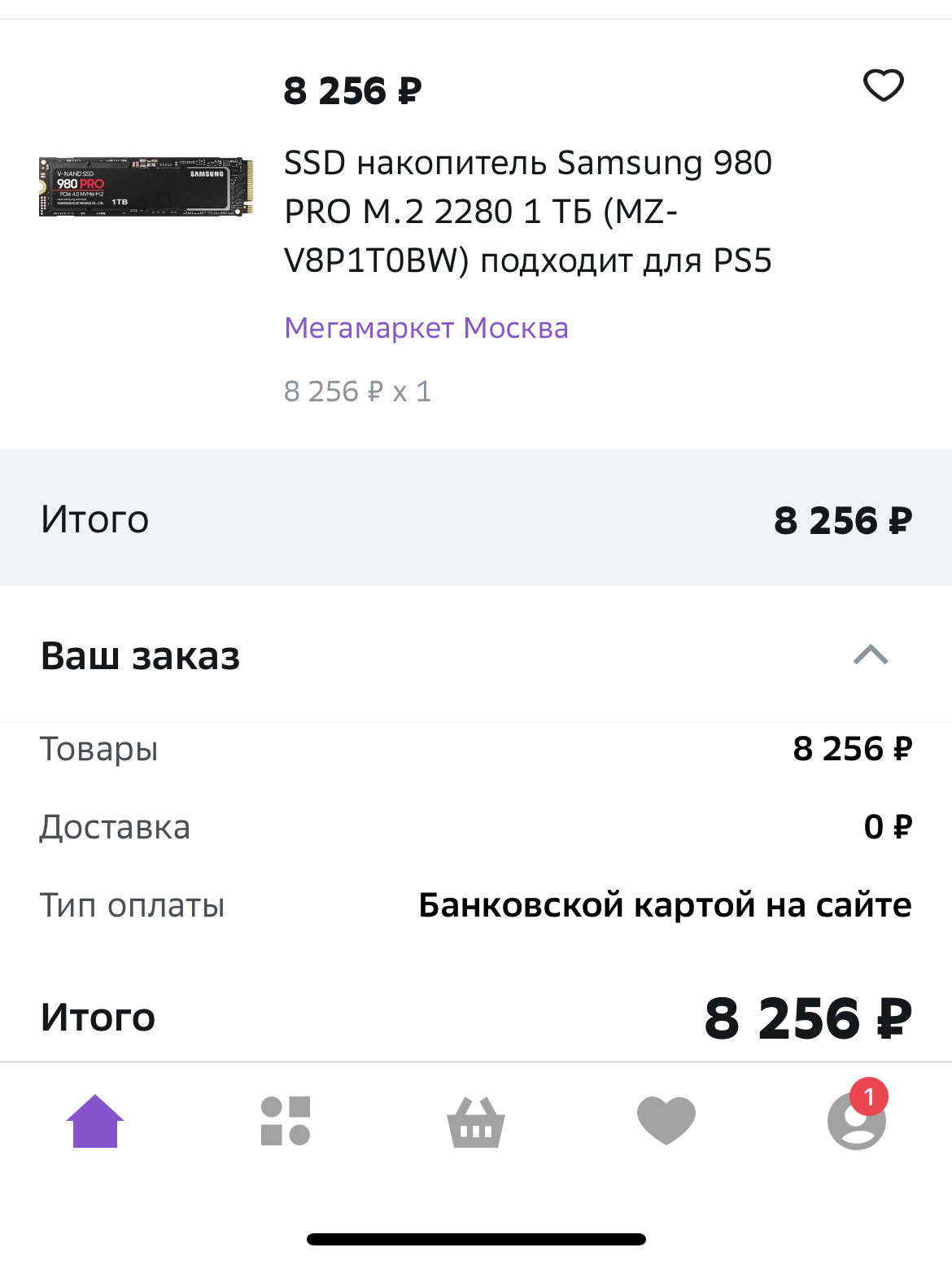Collapse the Ваш заказ section
952x1265 pixels.
(871, 655)
